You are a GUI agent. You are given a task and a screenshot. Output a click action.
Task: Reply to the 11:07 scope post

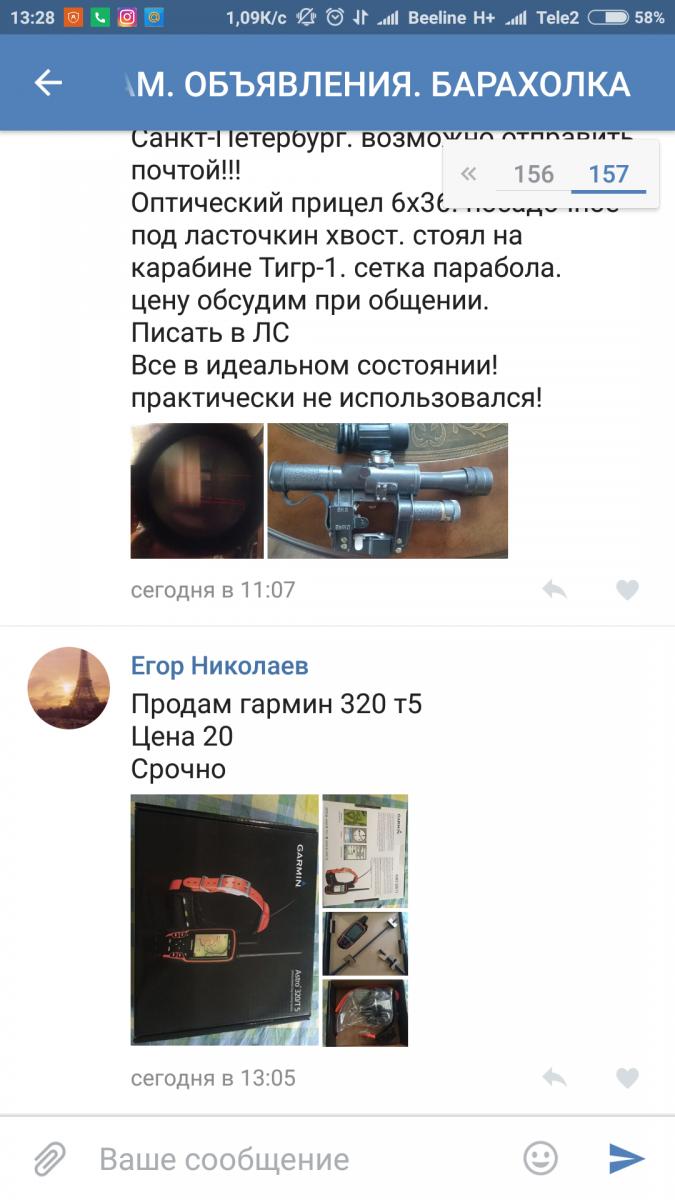click(555, 590)
